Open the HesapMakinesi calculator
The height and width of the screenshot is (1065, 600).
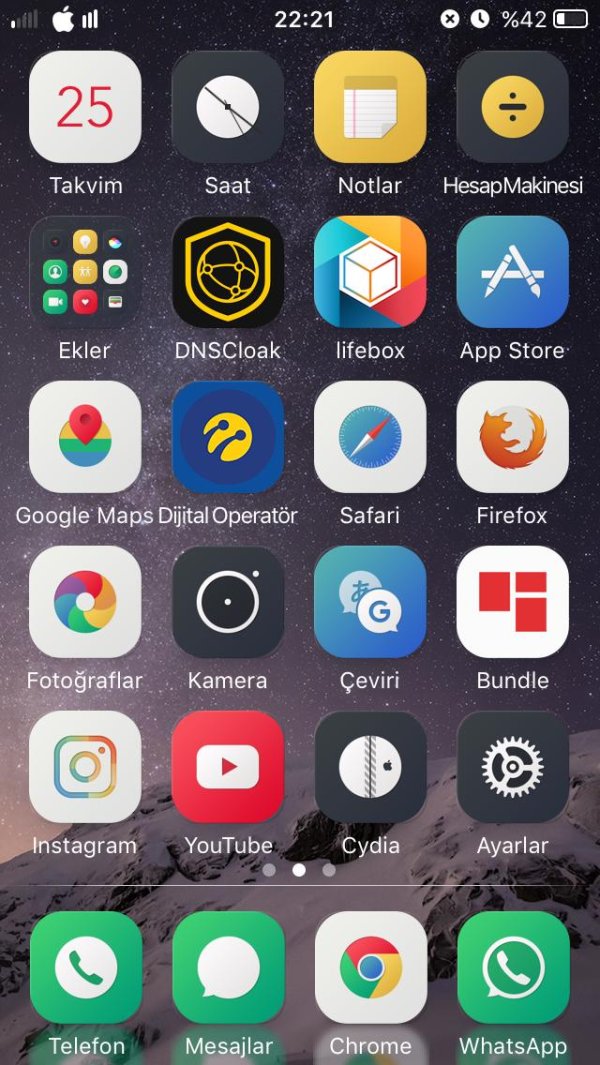tap(512, 108)
